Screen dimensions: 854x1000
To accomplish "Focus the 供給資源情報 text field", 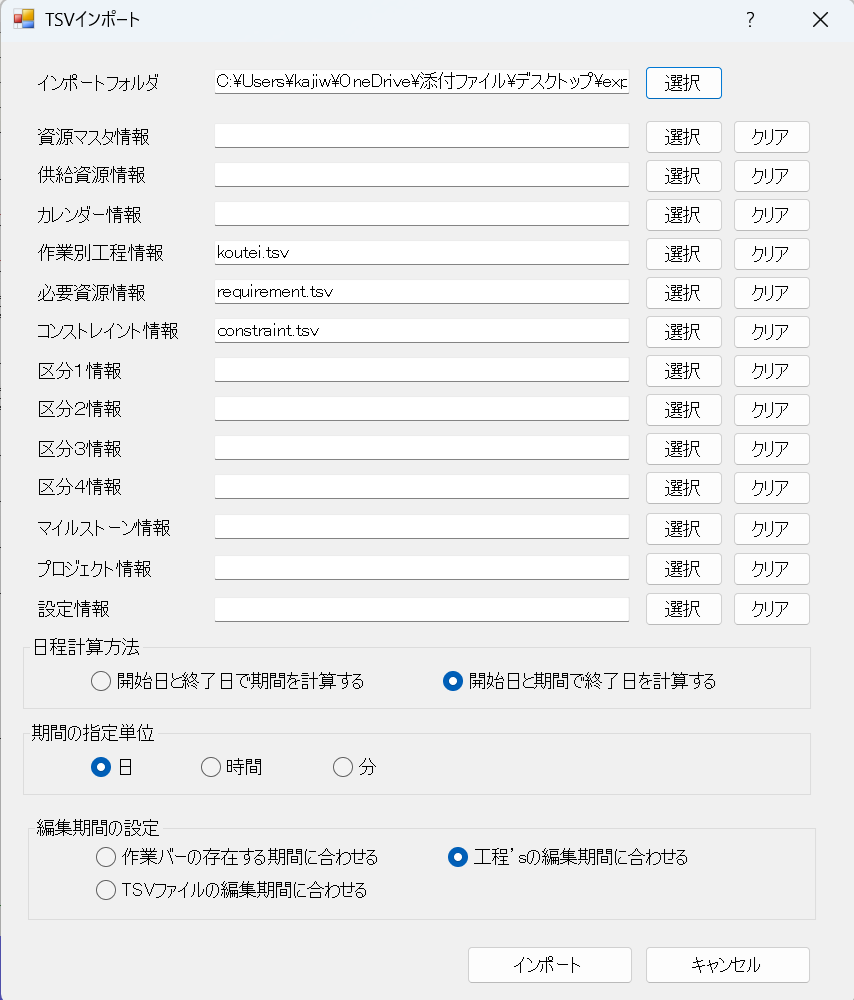I will pyautogui.click(x=421, y=175).
